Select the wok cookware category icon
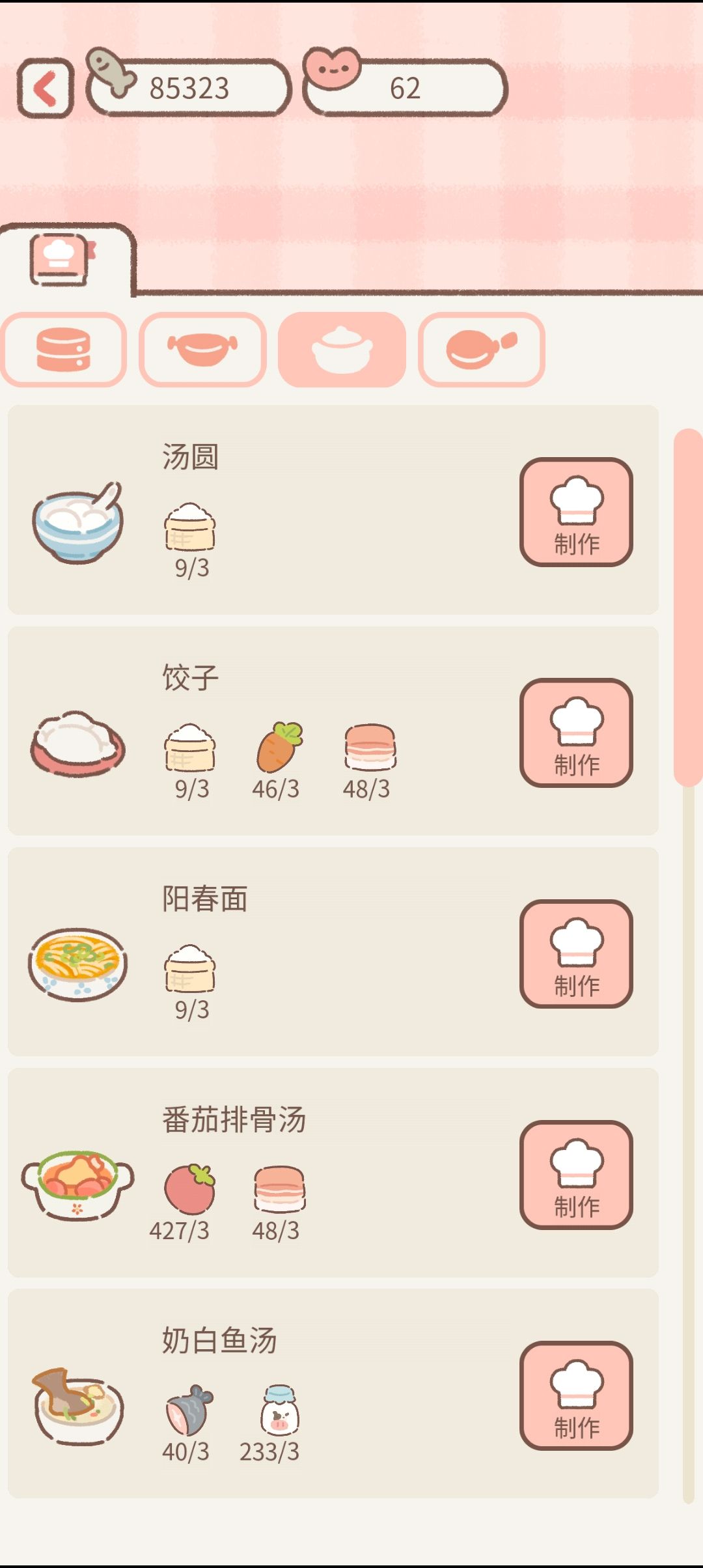 tap(202, 350)
